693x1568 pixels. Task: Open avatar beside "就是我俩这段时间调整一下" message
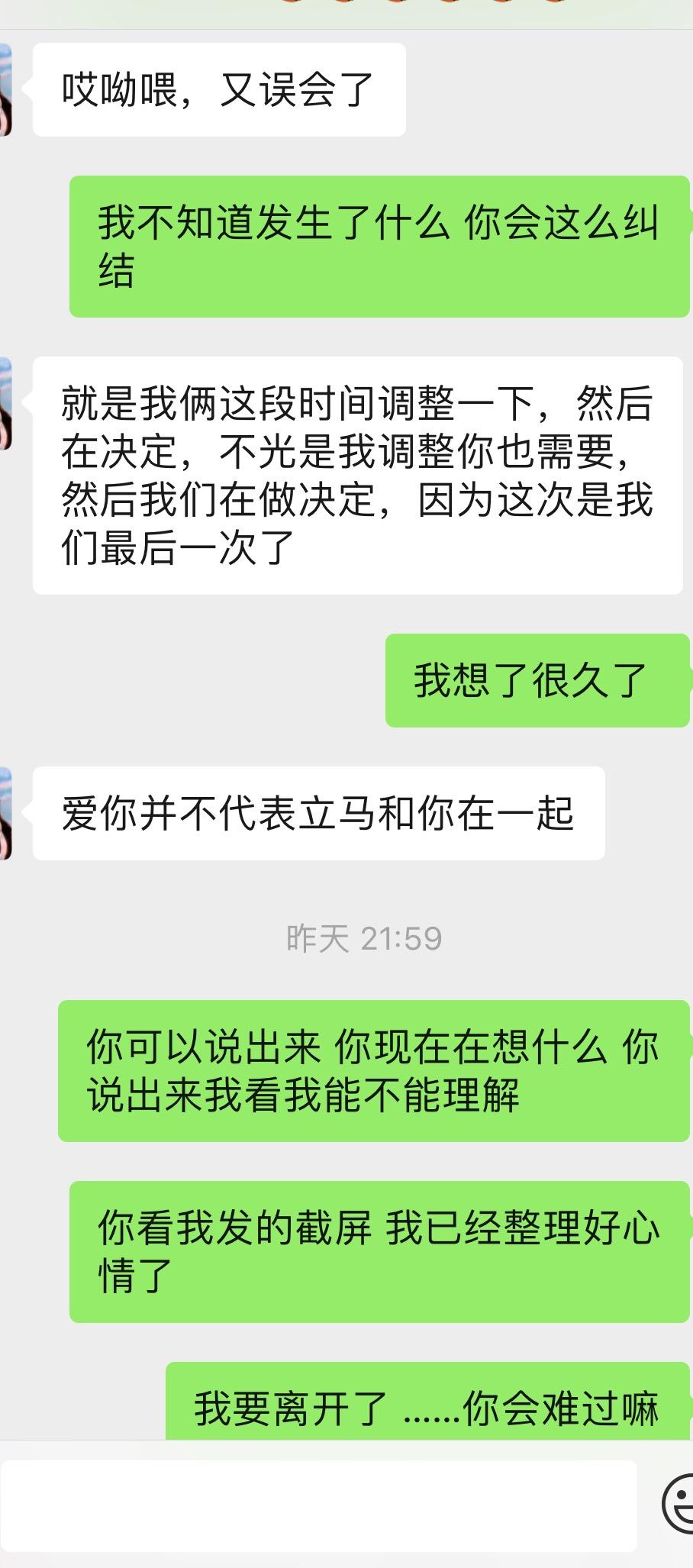[5, 403]
